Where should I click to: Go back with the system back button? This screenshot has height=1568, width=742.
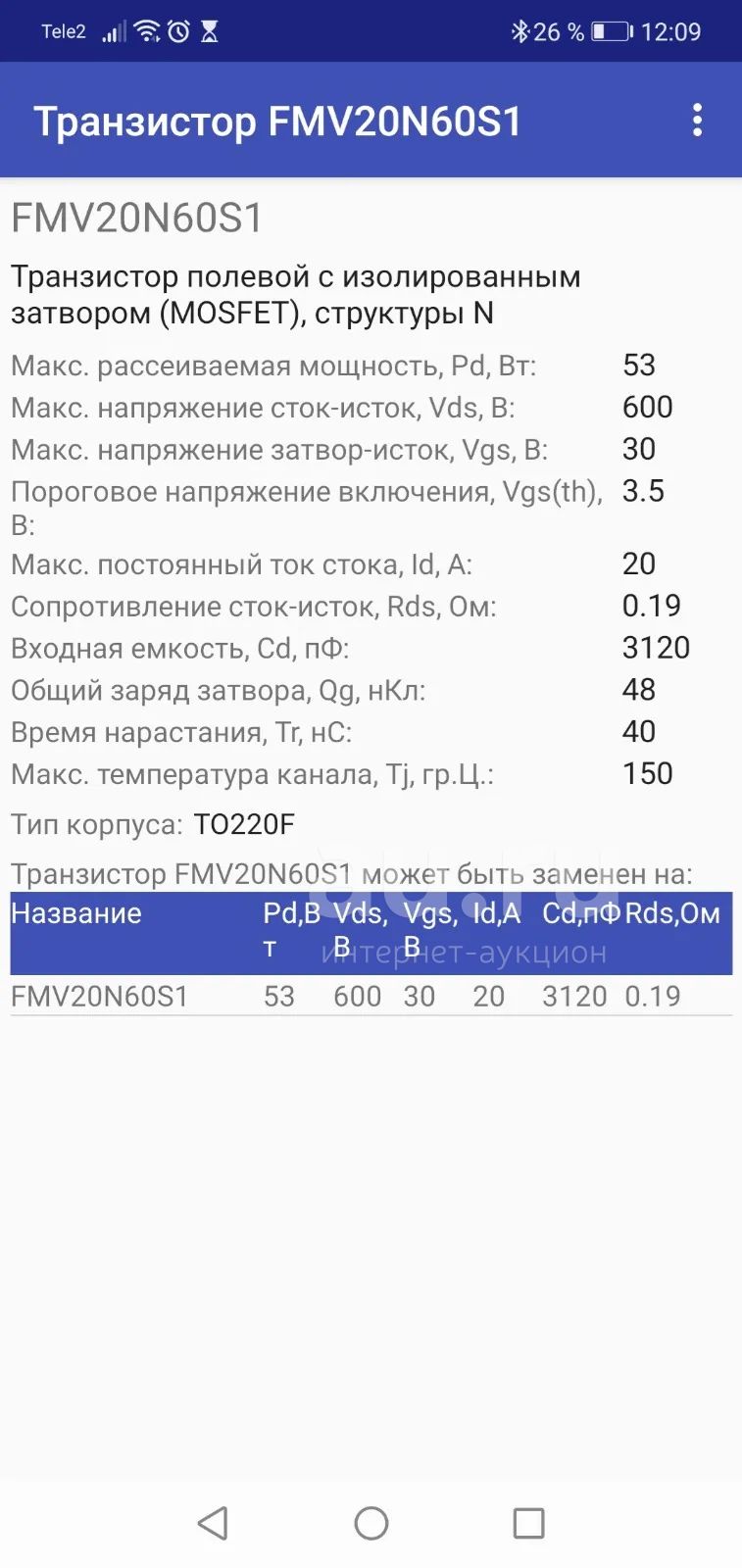click(213, 1523)
